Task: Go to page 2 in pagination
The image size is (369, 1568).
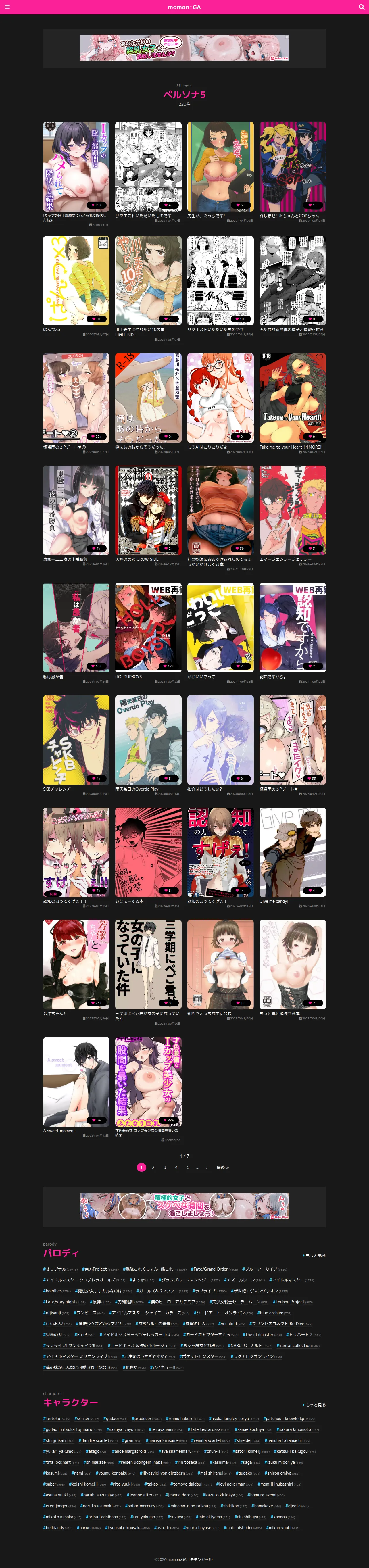Action: coord(153,1167)
